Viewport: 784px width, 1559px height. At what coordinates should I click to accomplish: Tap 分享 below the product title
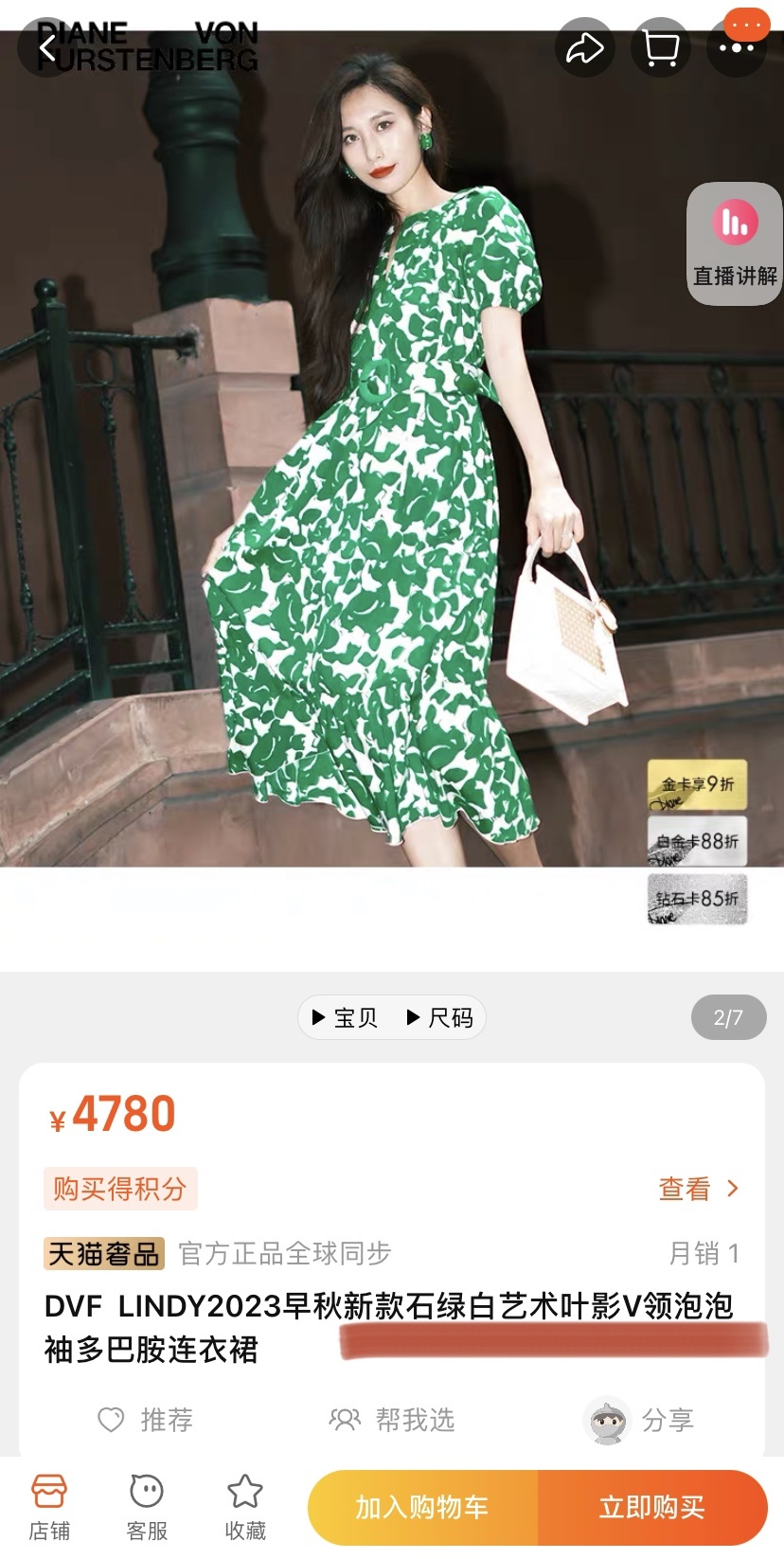[640, 1420]
